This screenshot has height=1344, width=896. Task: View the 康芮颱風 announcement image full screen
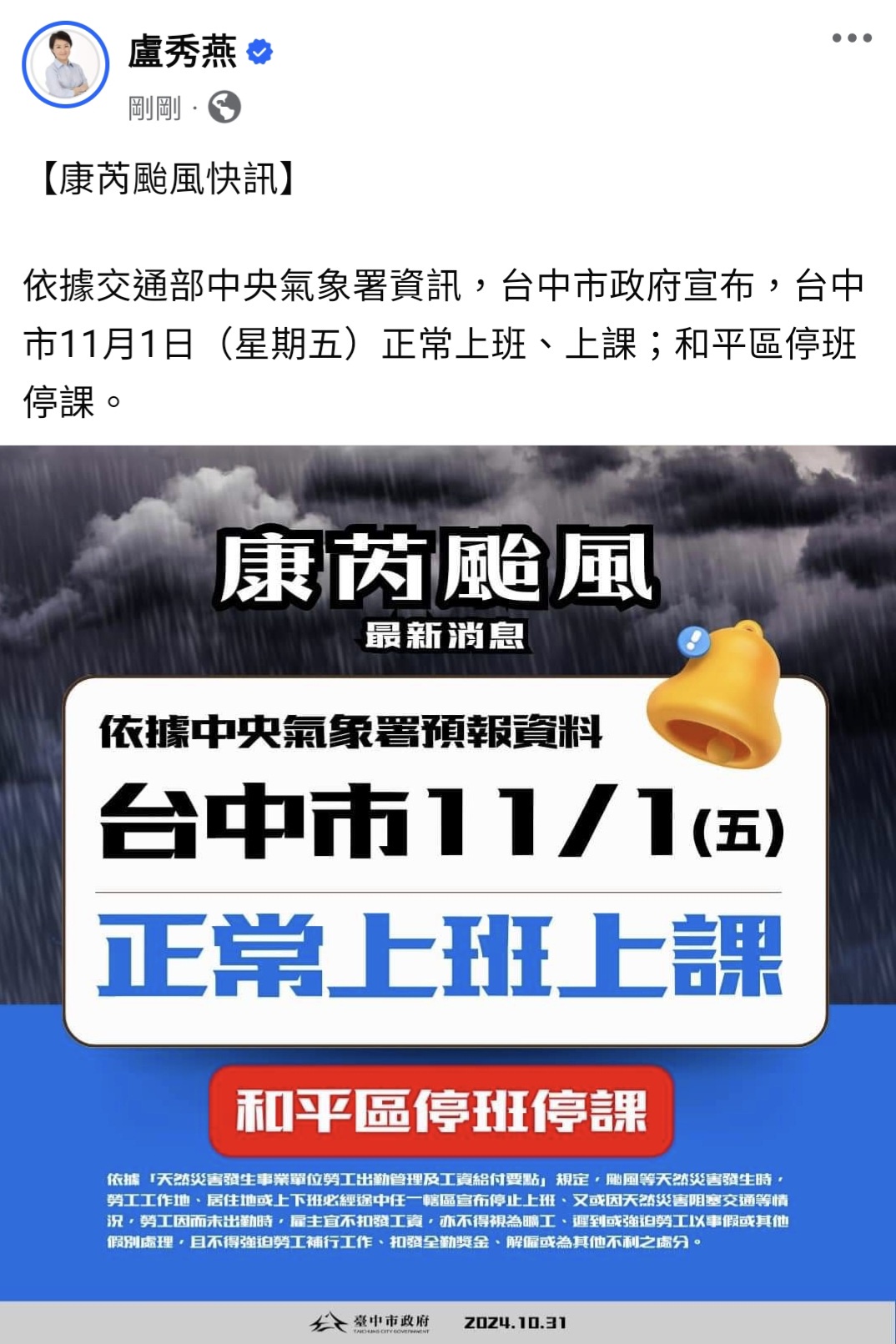(x=448, y=893)
